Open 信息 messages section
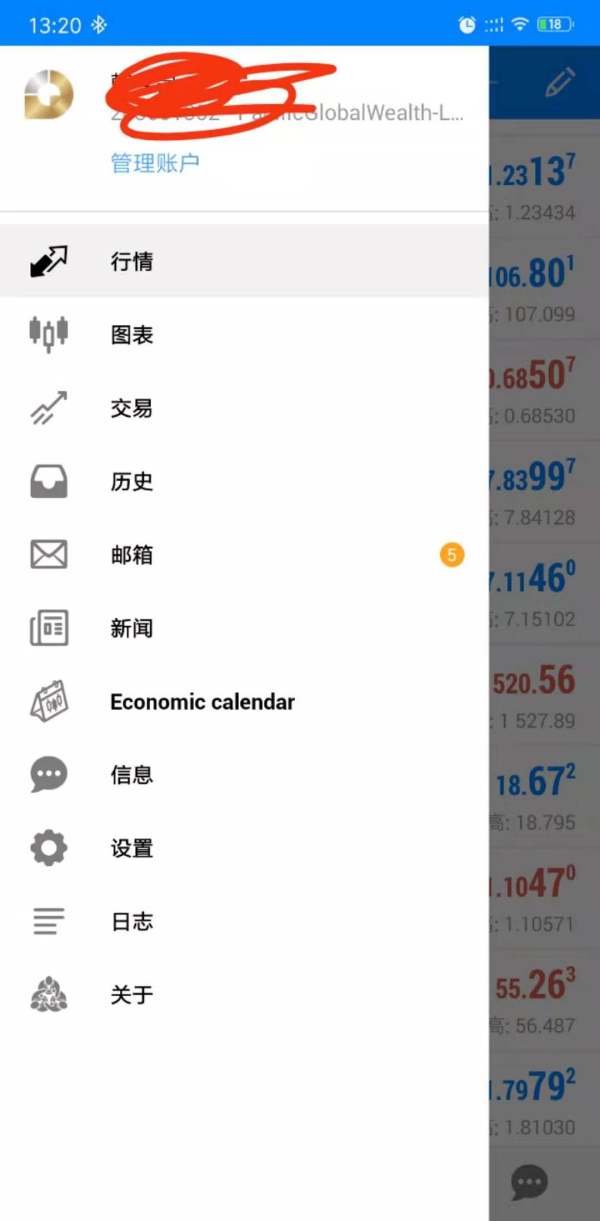600x1221 pixels. [x=132, y=775]
